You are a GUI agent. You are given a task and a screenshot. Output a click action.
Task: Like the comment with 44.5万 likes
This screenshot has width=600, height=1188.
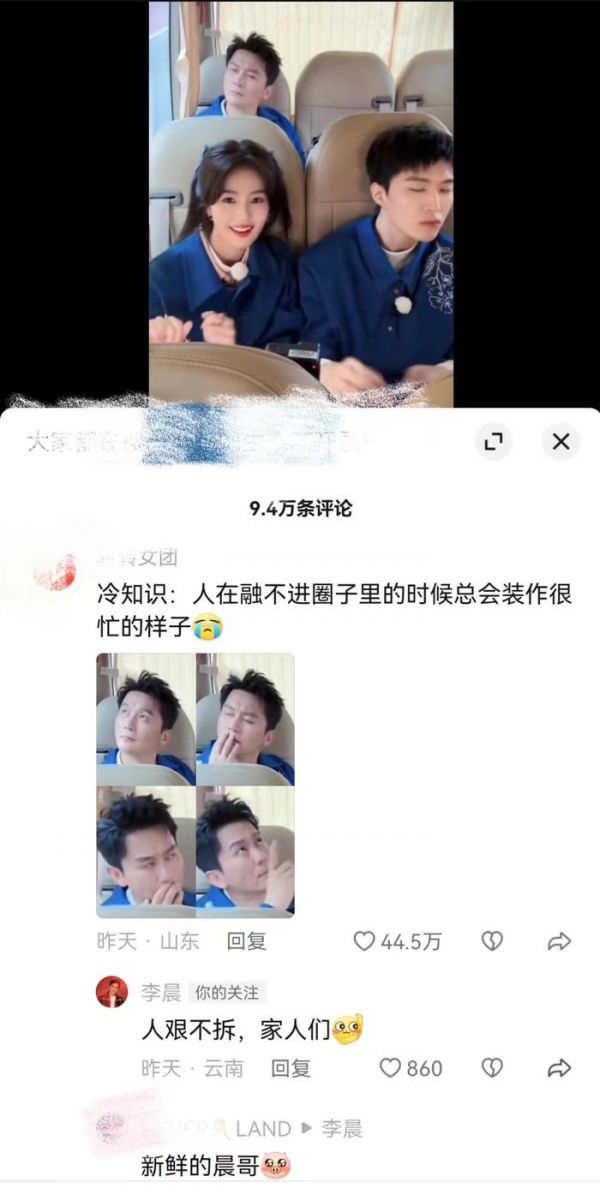365,941
